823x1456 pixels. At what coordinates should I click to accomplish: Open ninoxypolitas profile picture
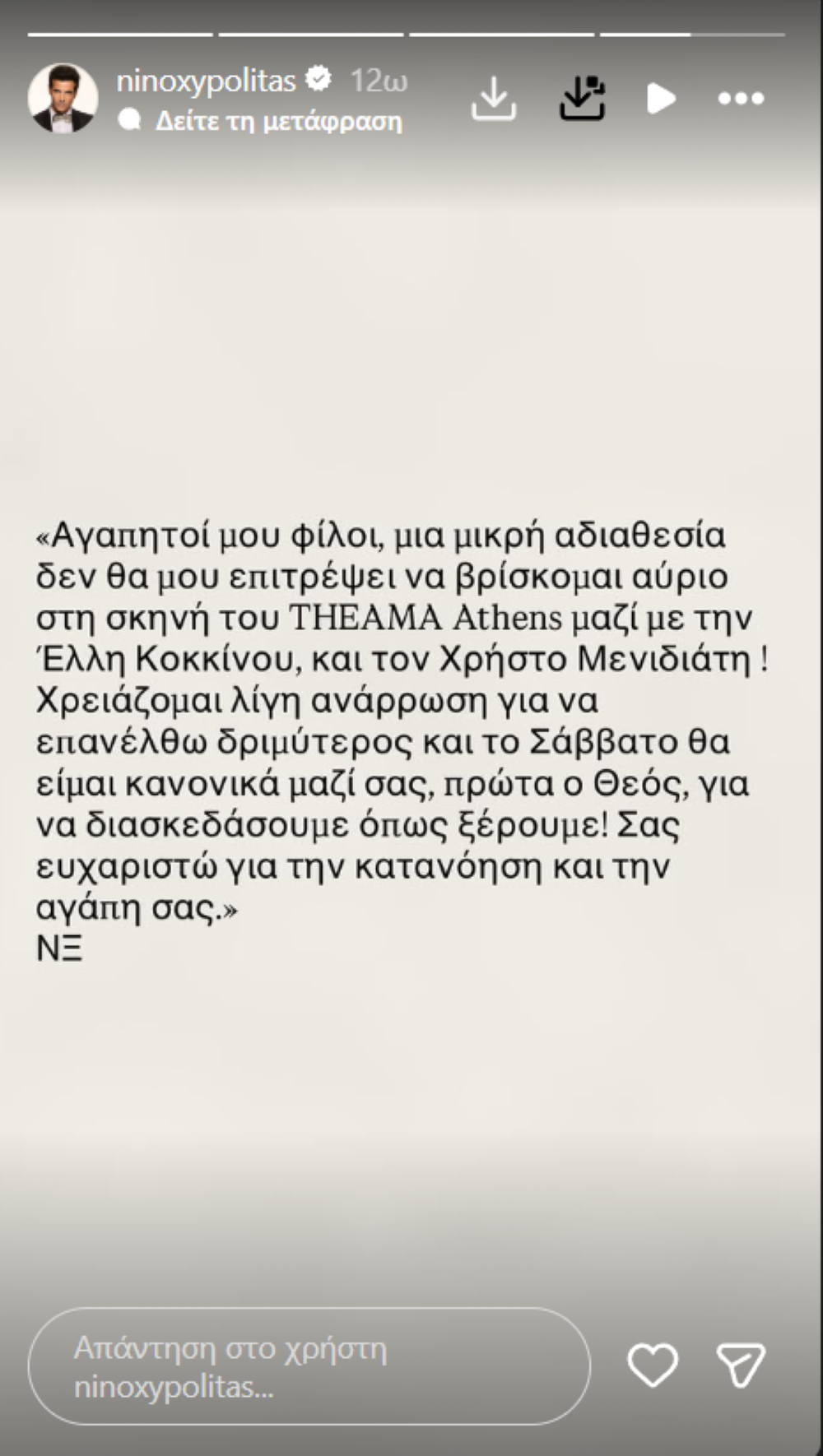click(63, 98)
